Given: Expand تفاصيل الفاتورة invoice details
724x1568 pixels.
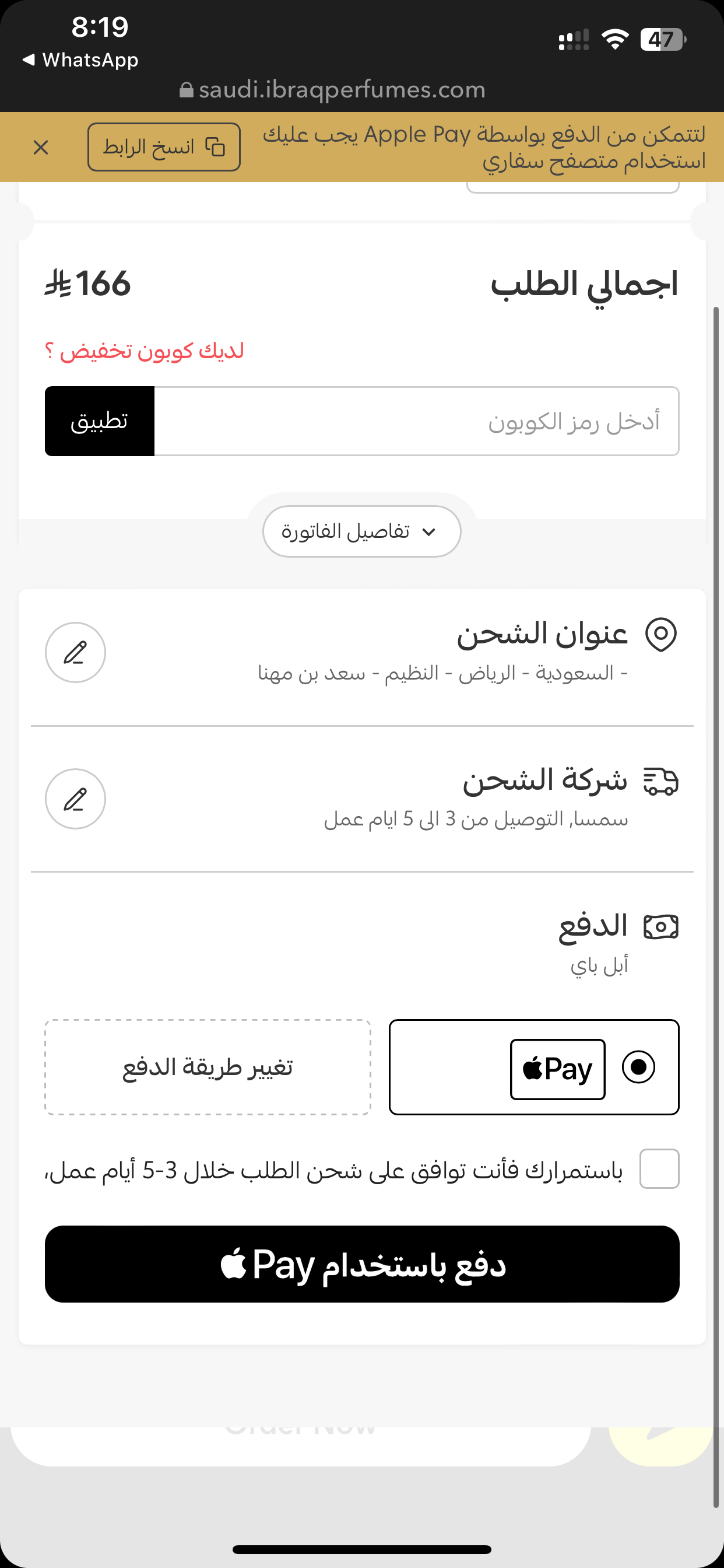Looking at the screenshot, I should coord(361,531).
